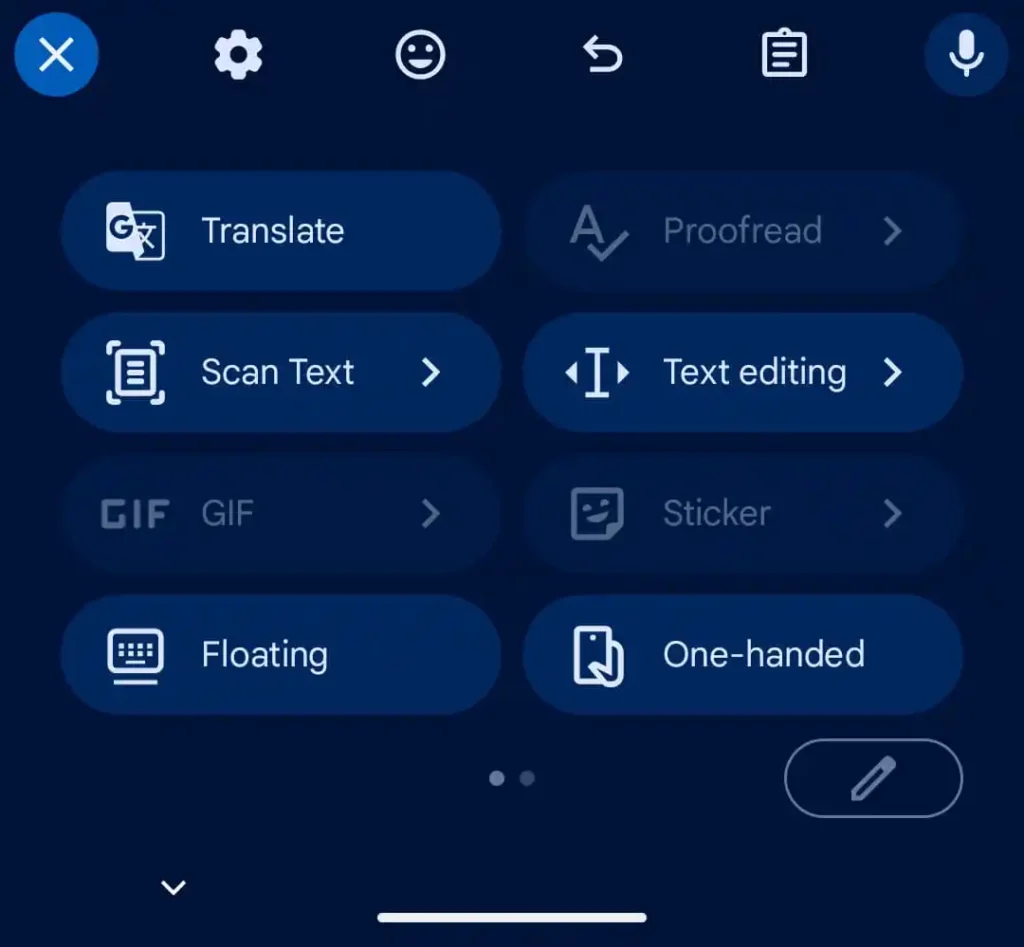The width and height of the screenshot is (1024, 947).
Task: Open the Sticker option
Action: 743,513
